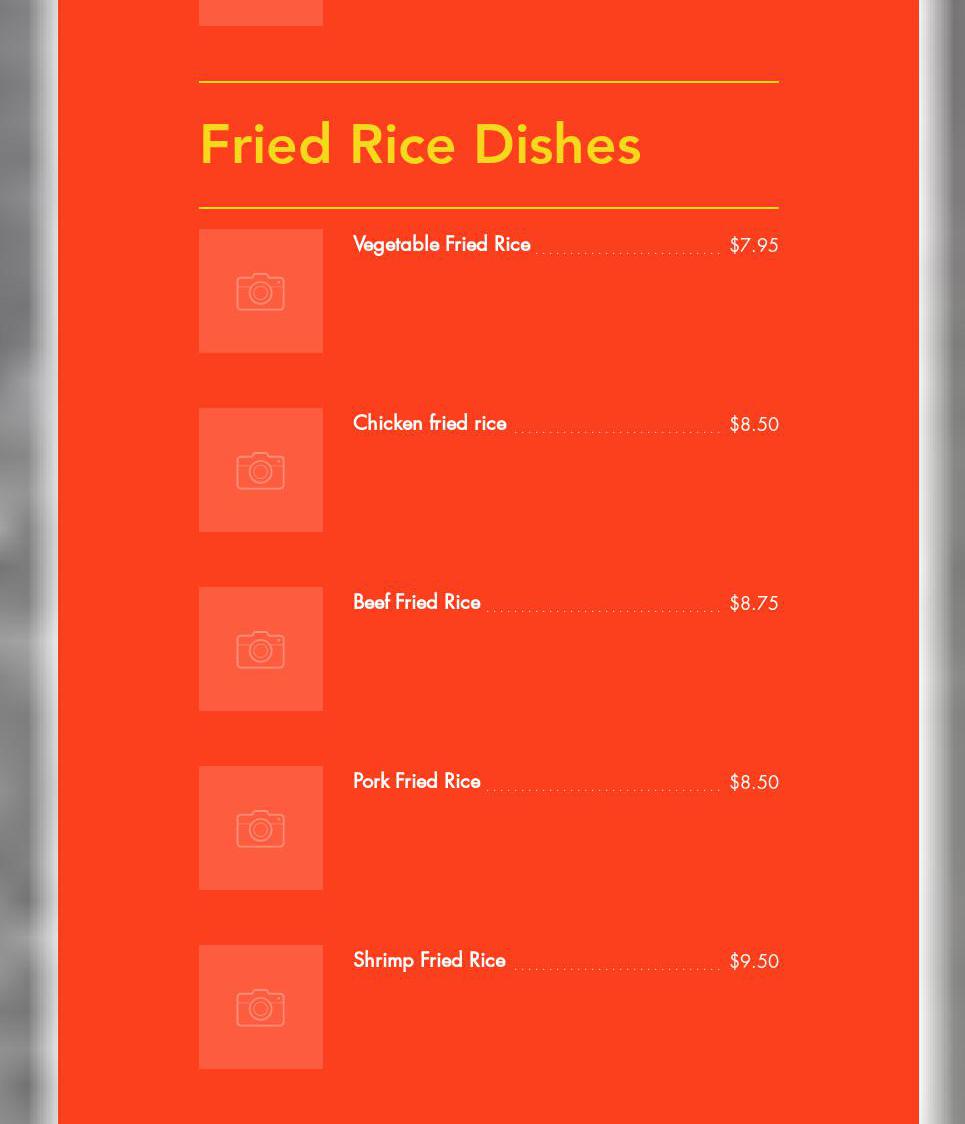Image resolution: width=965 pixels, height=1124 pixels.
Task: Choose the Pork Fried Rice dish
Action: 416,782
